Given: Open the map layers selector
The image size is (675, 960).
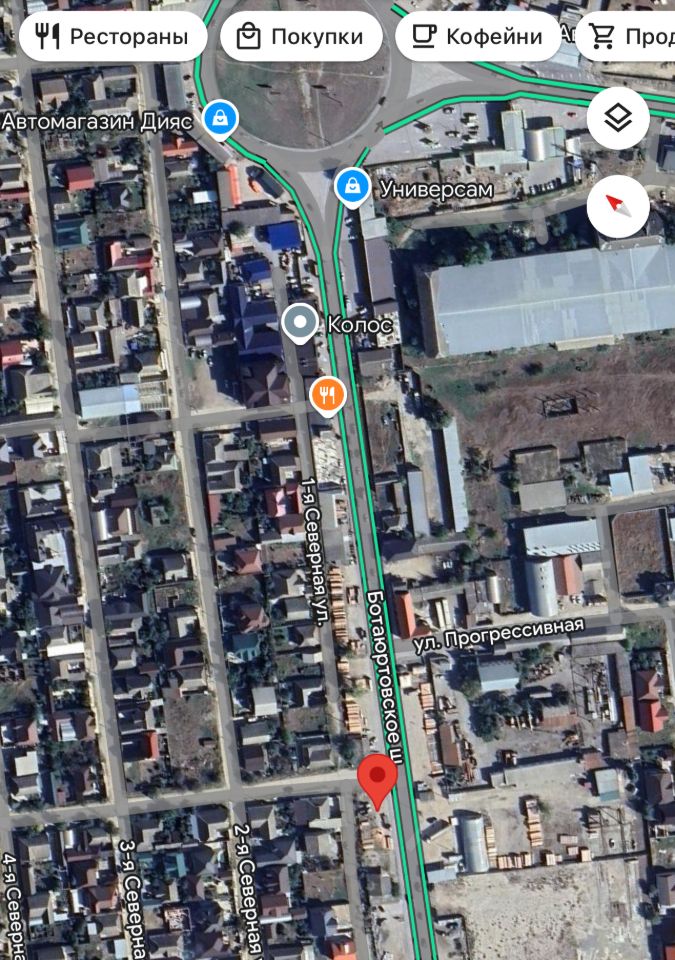Looking at the screenshot, I should 618,119.
